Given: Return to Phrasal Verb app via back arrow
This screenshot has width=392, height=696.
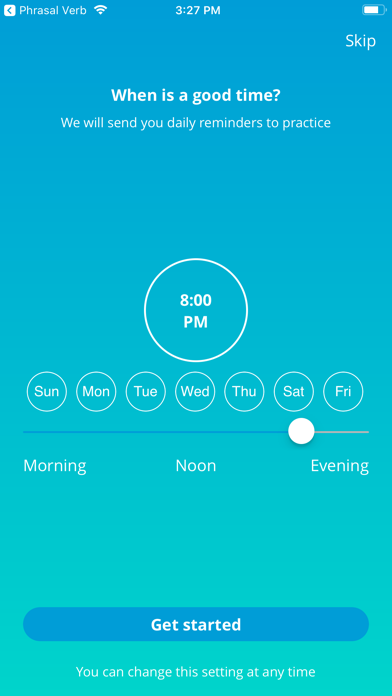Looking at the screenshot, I should 9,10.
